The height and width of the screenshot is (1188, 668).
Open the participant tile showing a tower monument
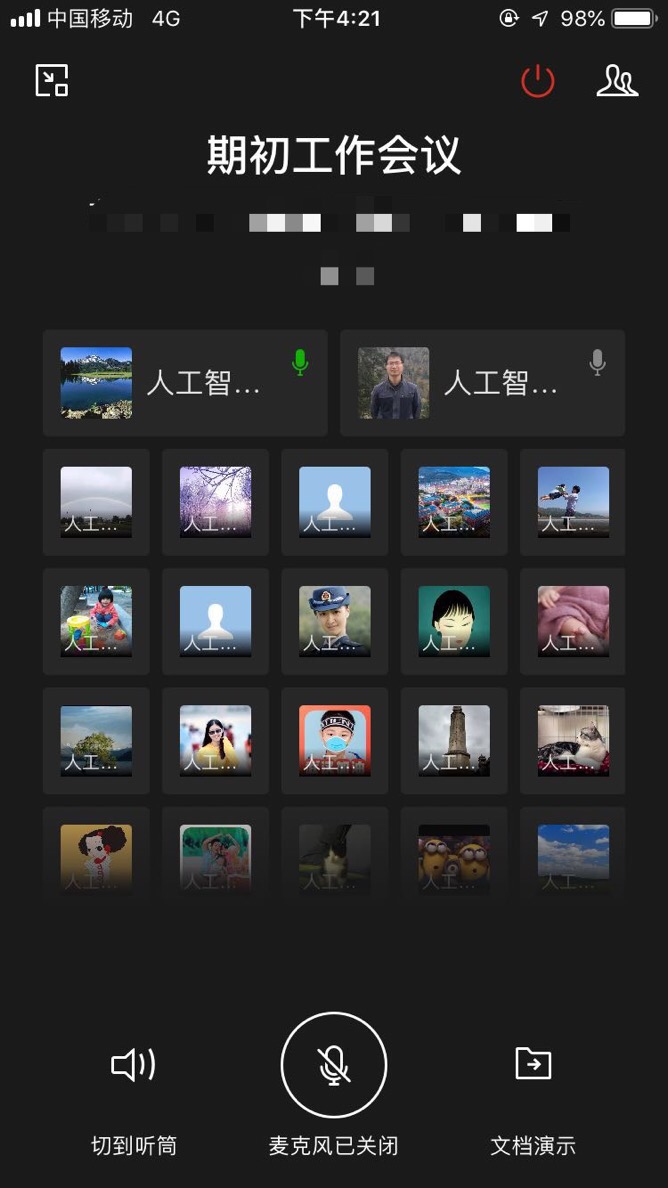[454, 740]
